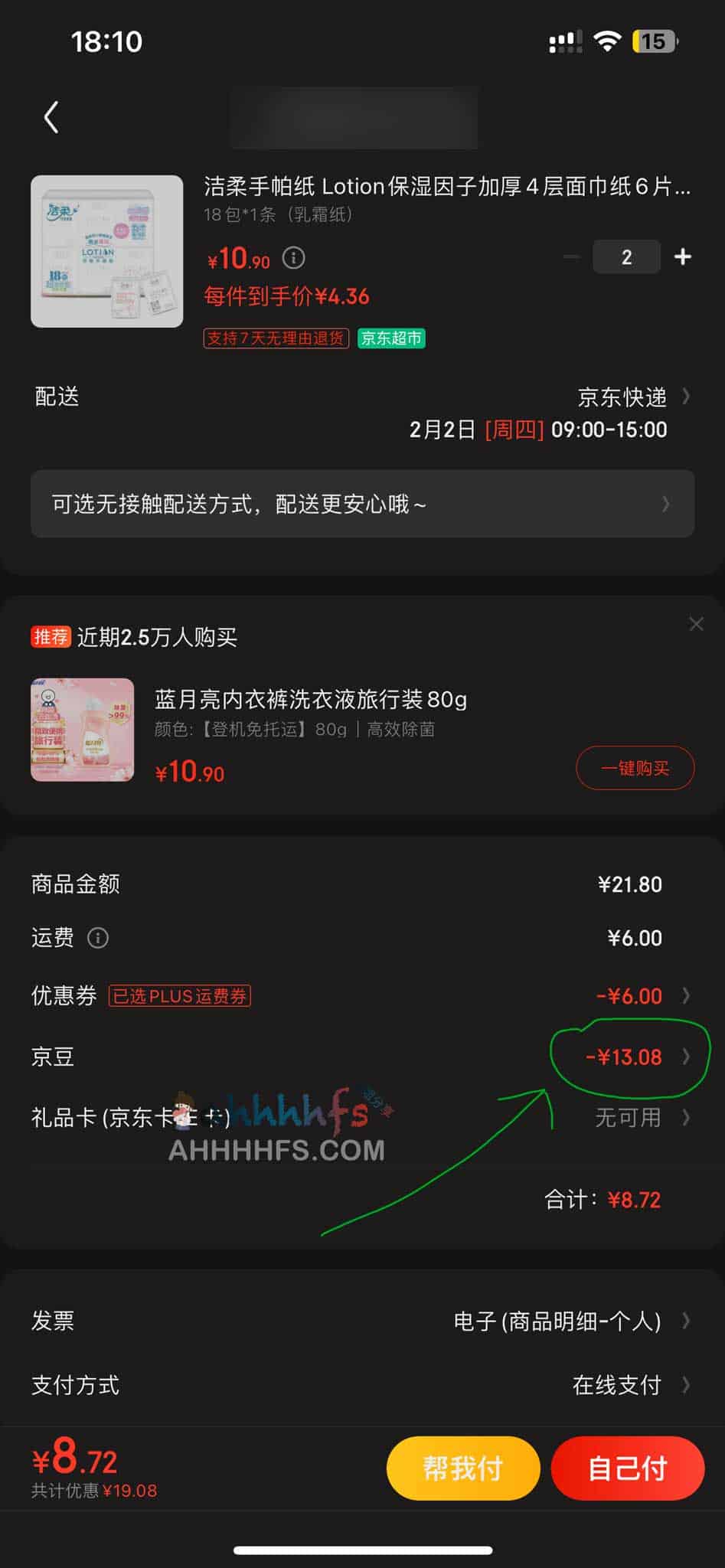Open the contactless delivery banner
Screen dimensions: 725x1568
(x=362, y=504)
